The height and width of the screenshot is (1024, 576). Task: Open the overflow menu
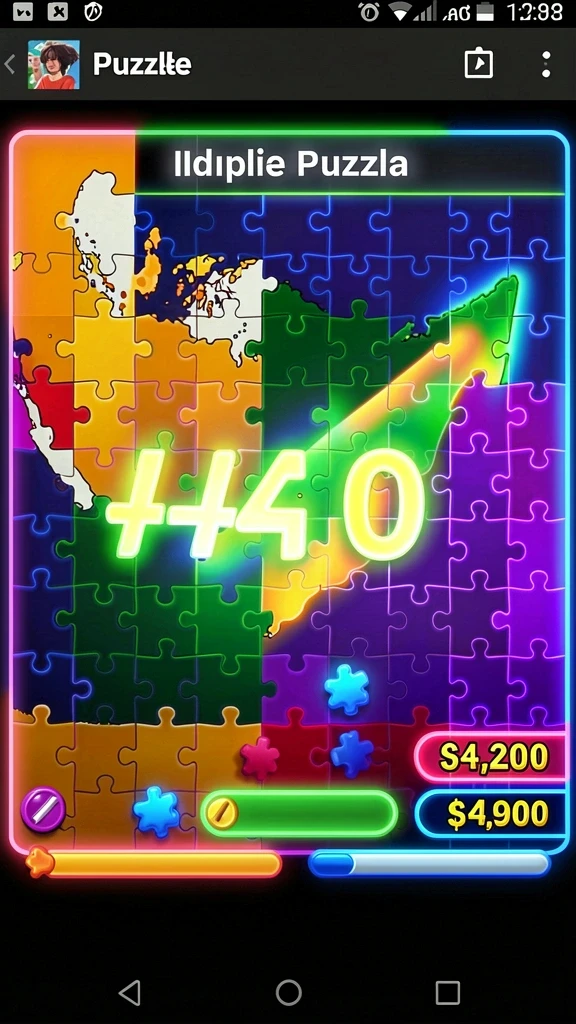tap(546, 64)
